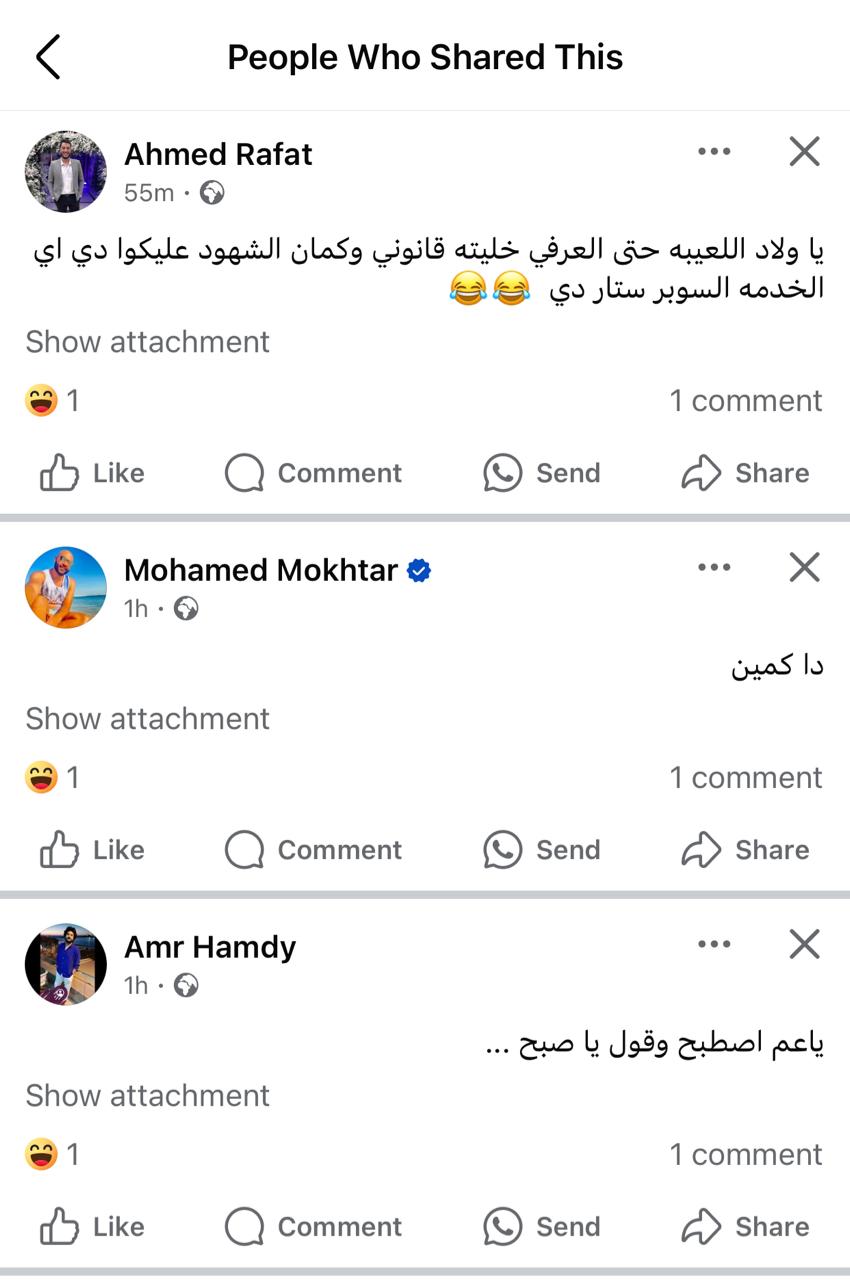850x1280 pixels.
Task: Comment on Amr Hamdy's post
Action: pos(313,1227)
